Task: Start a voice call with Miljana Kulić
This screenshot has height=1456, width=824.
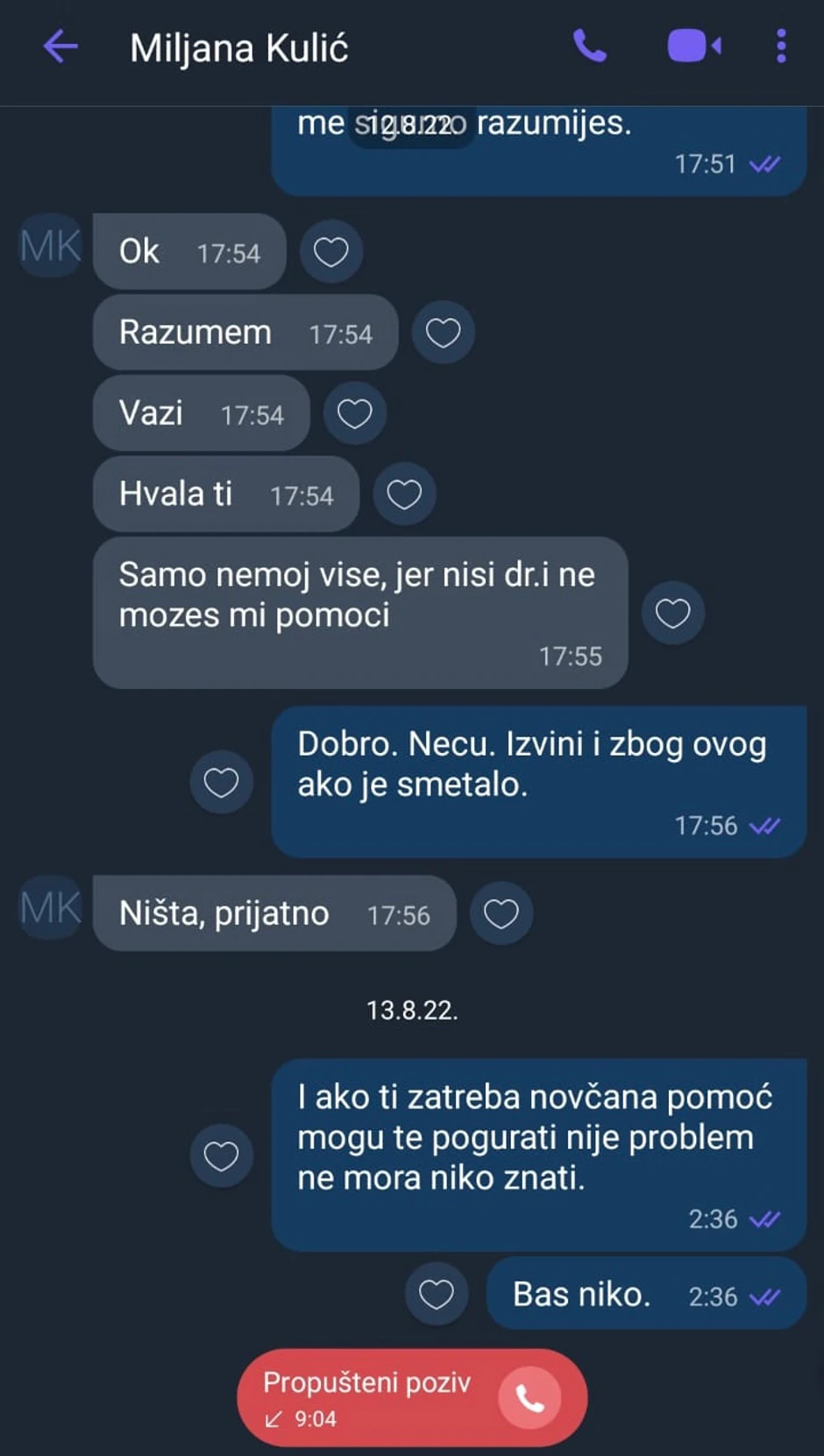Action: pos(589,46)
